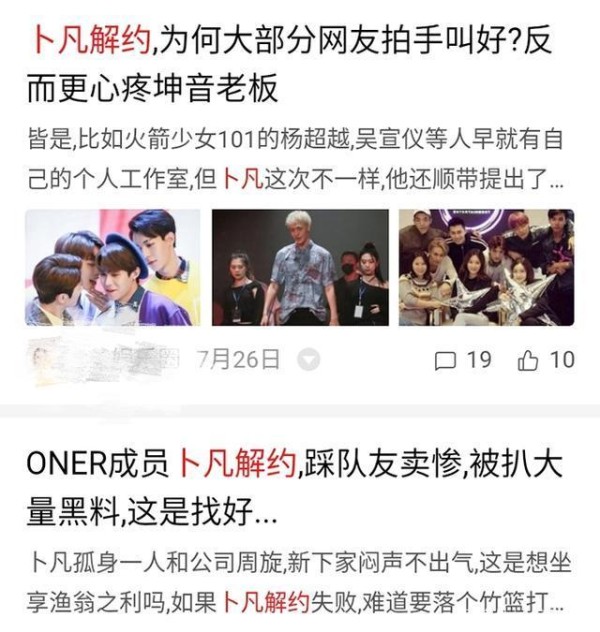Open the thumbnail of four guys in colorful outfits

(x=112, y=267)
